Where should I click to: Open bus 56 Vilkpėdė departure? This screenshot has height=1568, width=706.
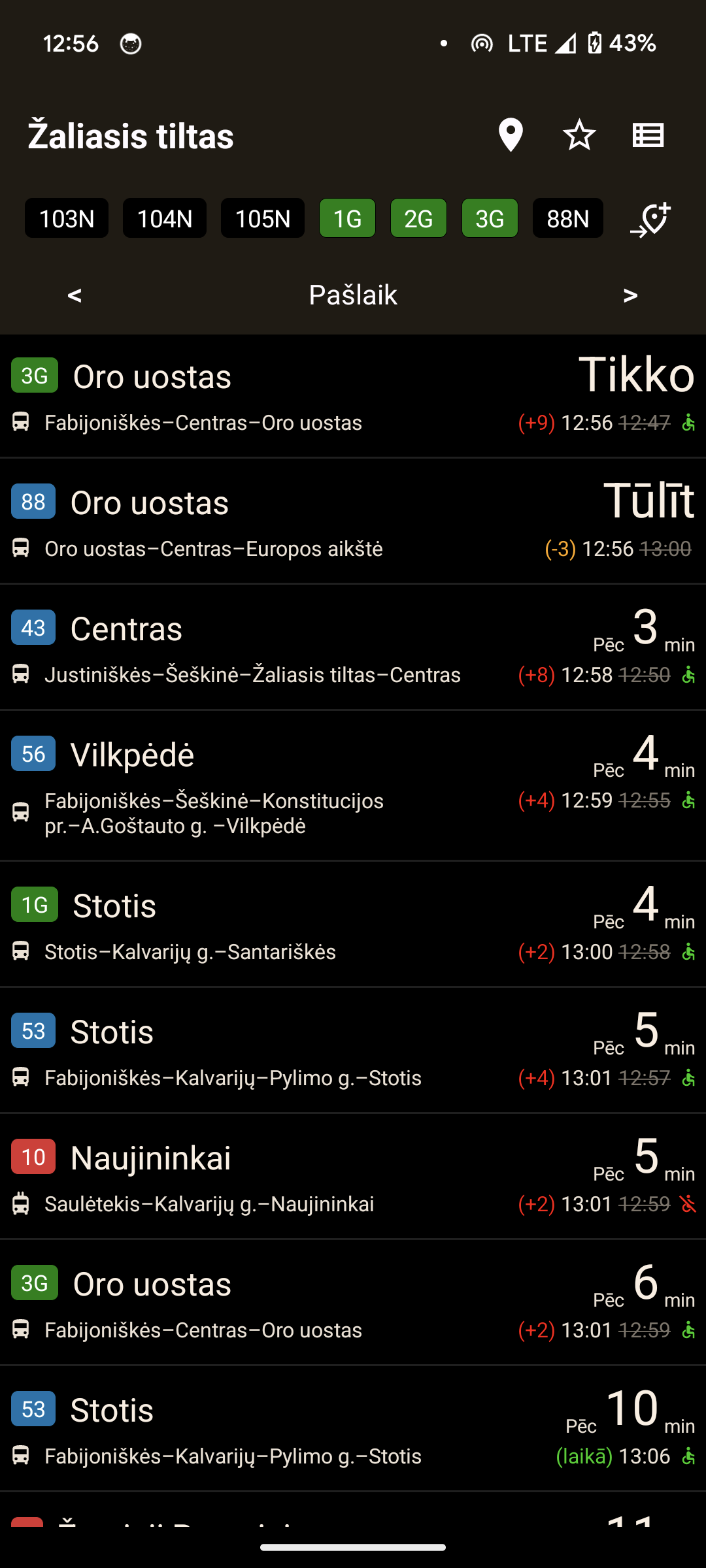pyautogui.click(x=353, y=786)
